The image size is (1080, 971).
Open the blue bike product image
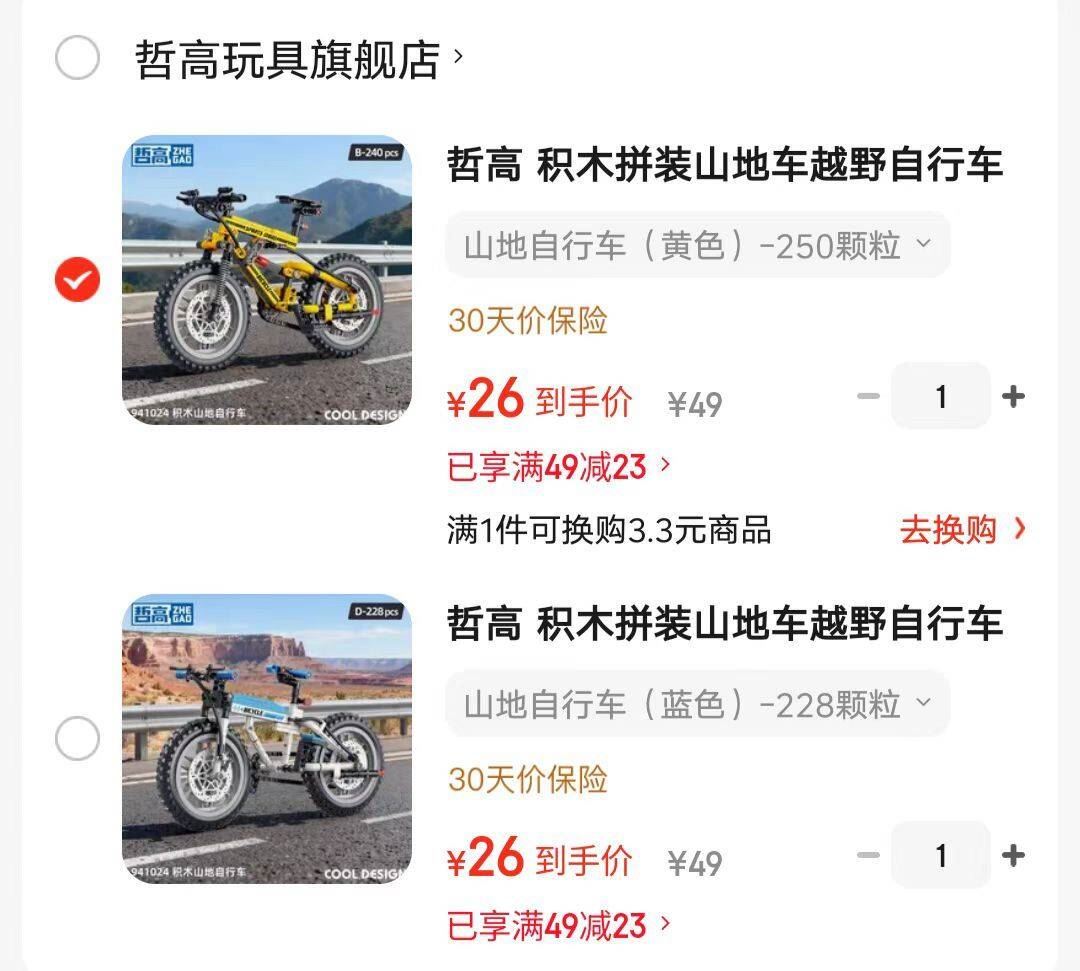(267, 739)
